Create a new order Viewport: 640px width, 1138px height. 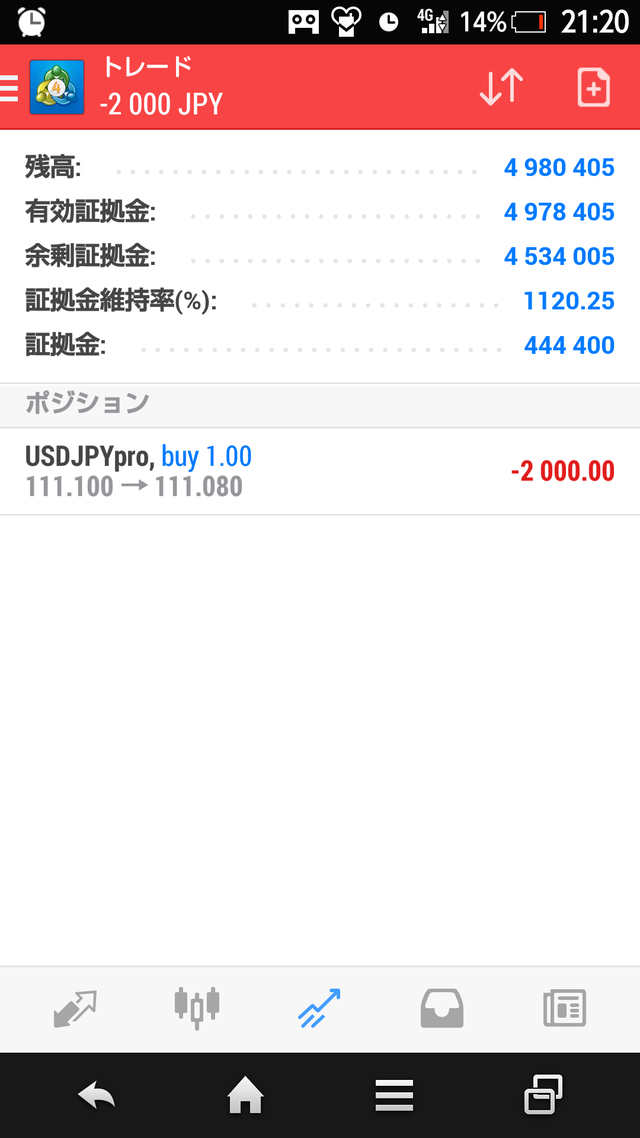(x=593, y=88)
